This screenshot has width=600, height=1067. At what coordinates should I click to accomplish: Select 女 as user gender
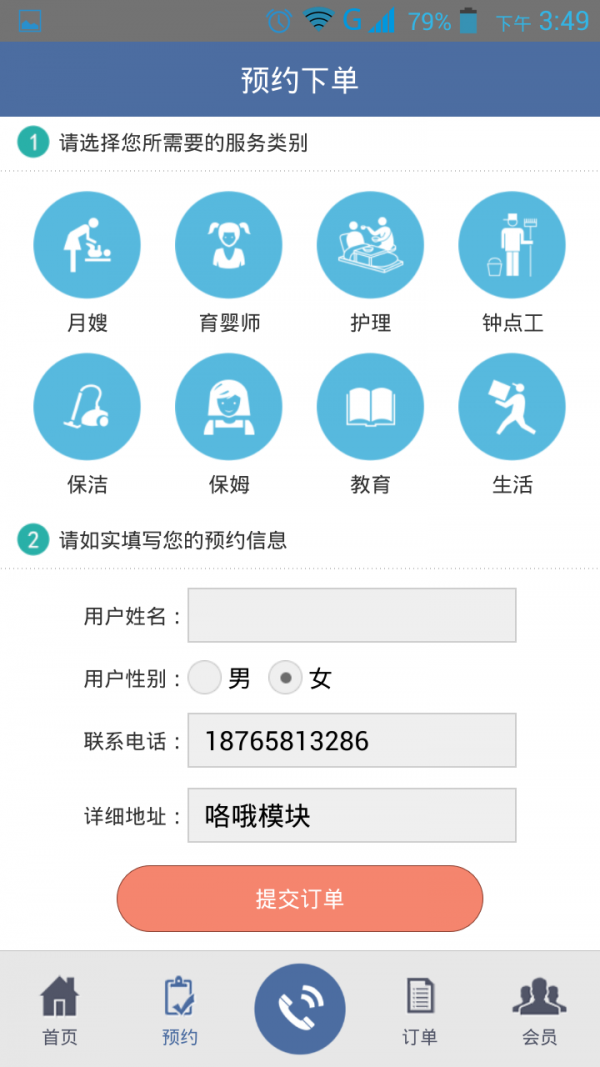click(286, 678)
